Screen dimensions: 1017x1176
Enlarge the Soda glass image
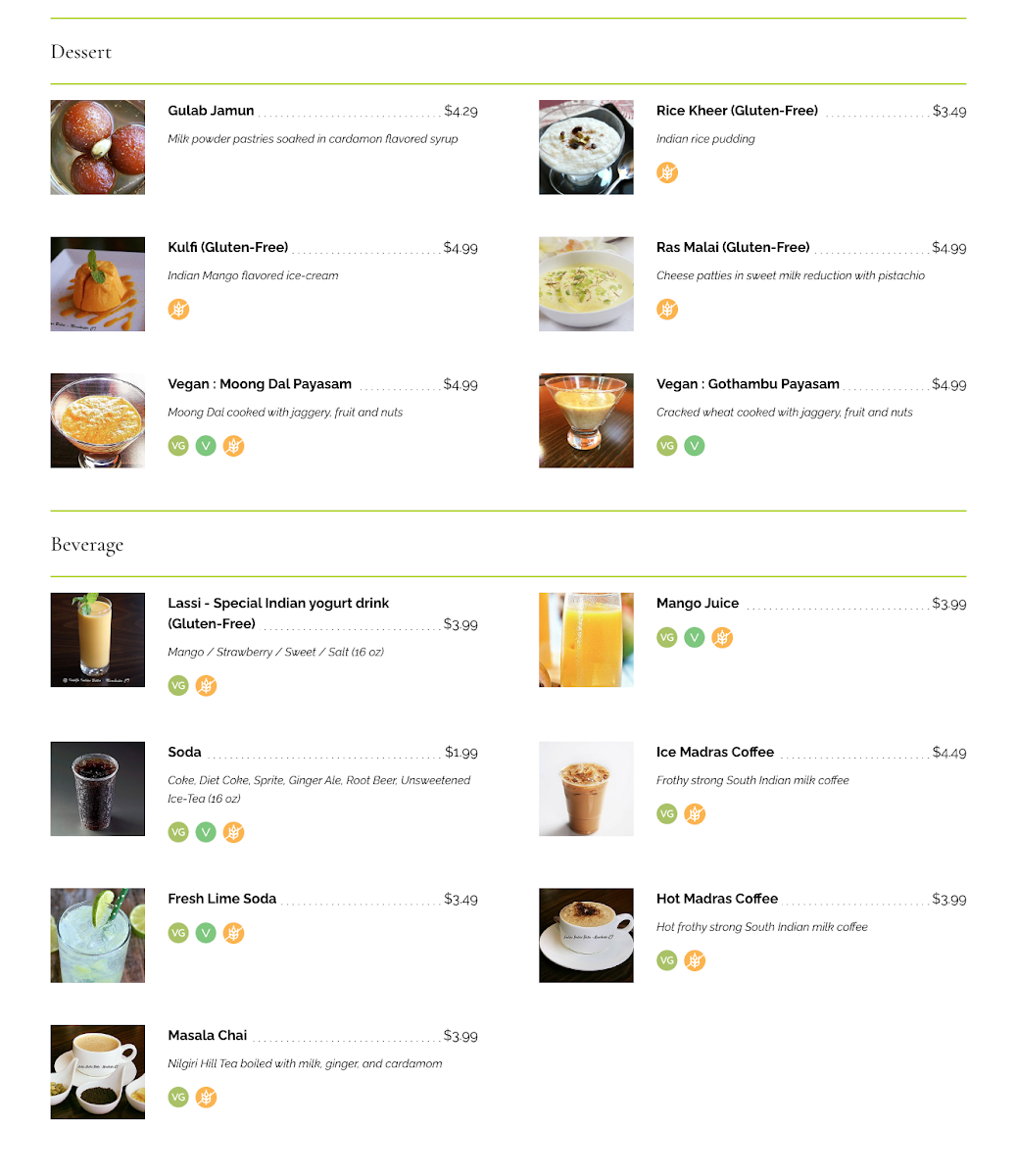(x=98, y=789)
